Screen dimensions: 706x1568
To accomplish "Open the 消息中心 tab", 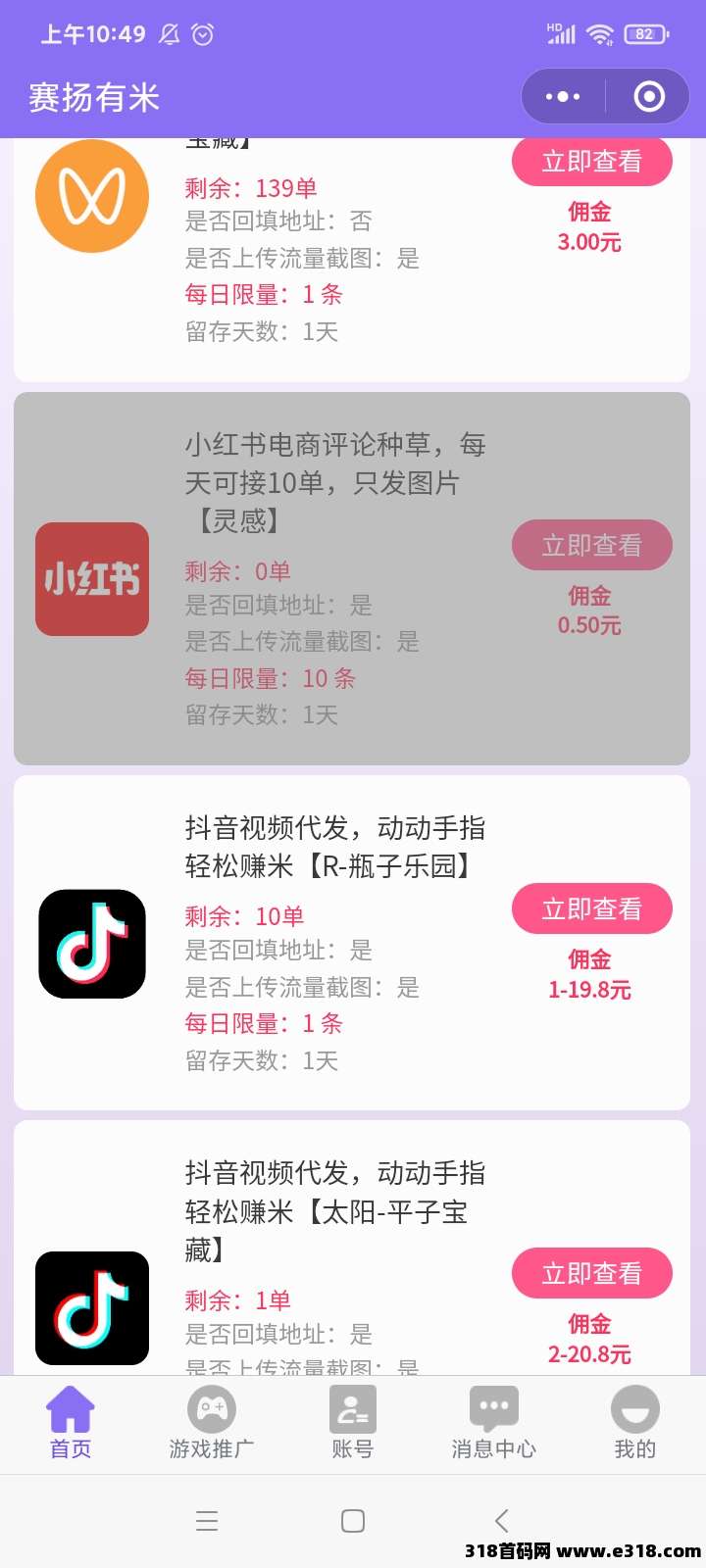I will 494,1423.
